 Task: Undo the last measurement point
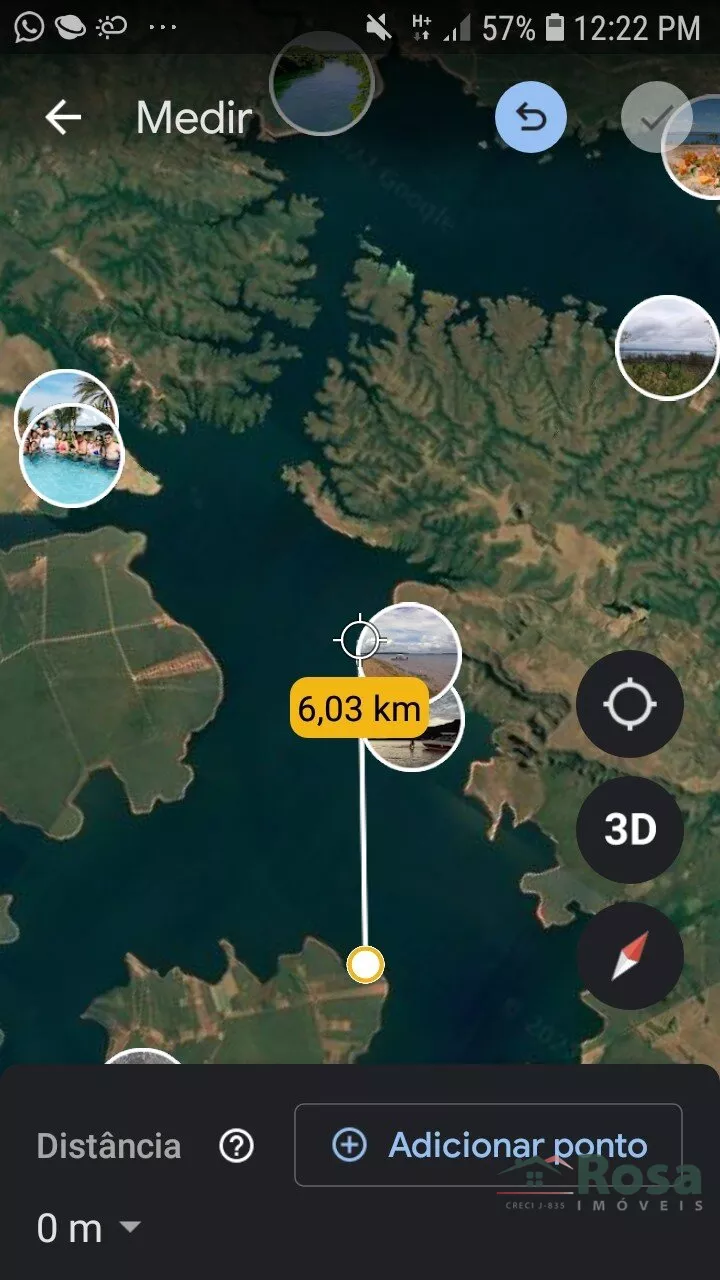[530, 118]
